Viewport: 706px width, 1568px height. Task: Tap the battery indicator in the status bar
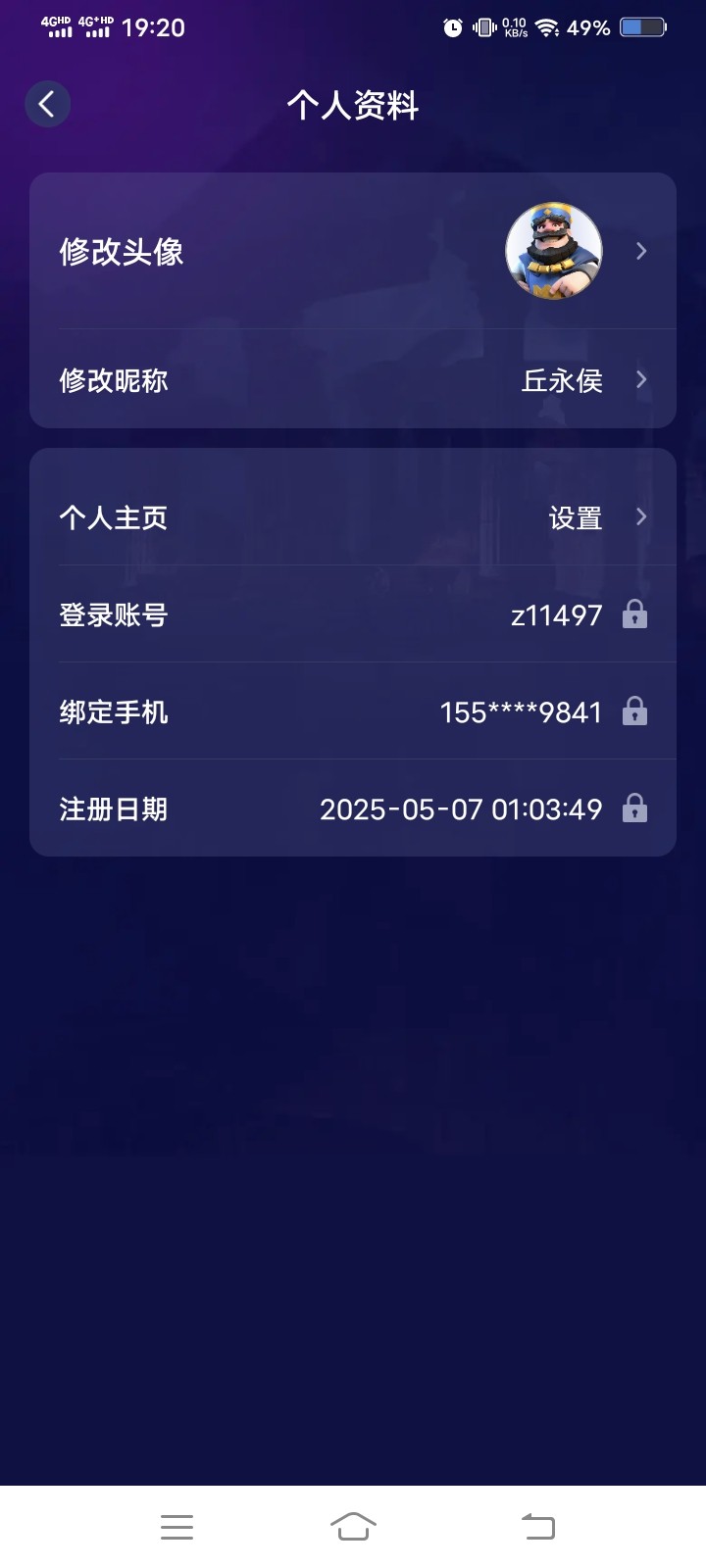pyautogui.click(x=642, y=27)
